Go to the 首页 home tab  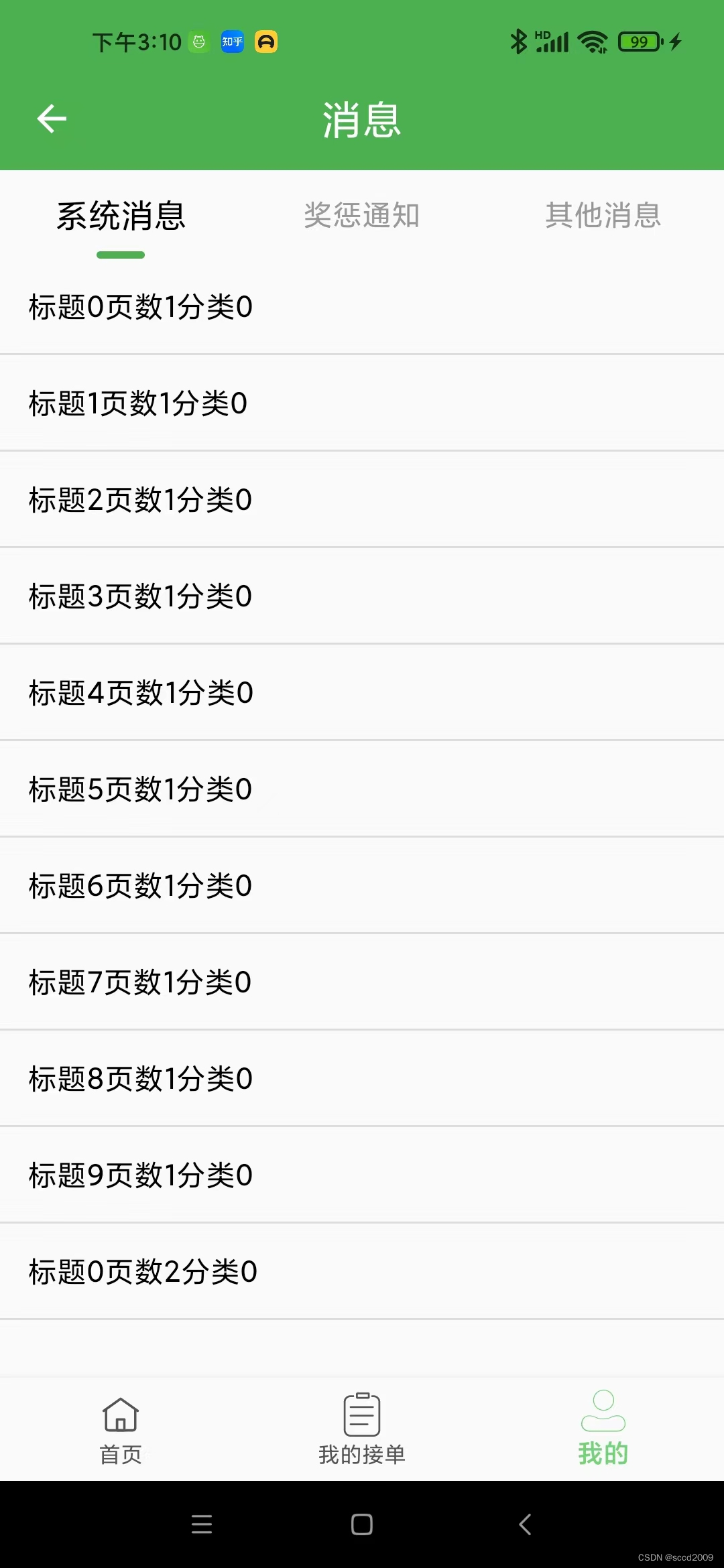tap(121, 1430)
